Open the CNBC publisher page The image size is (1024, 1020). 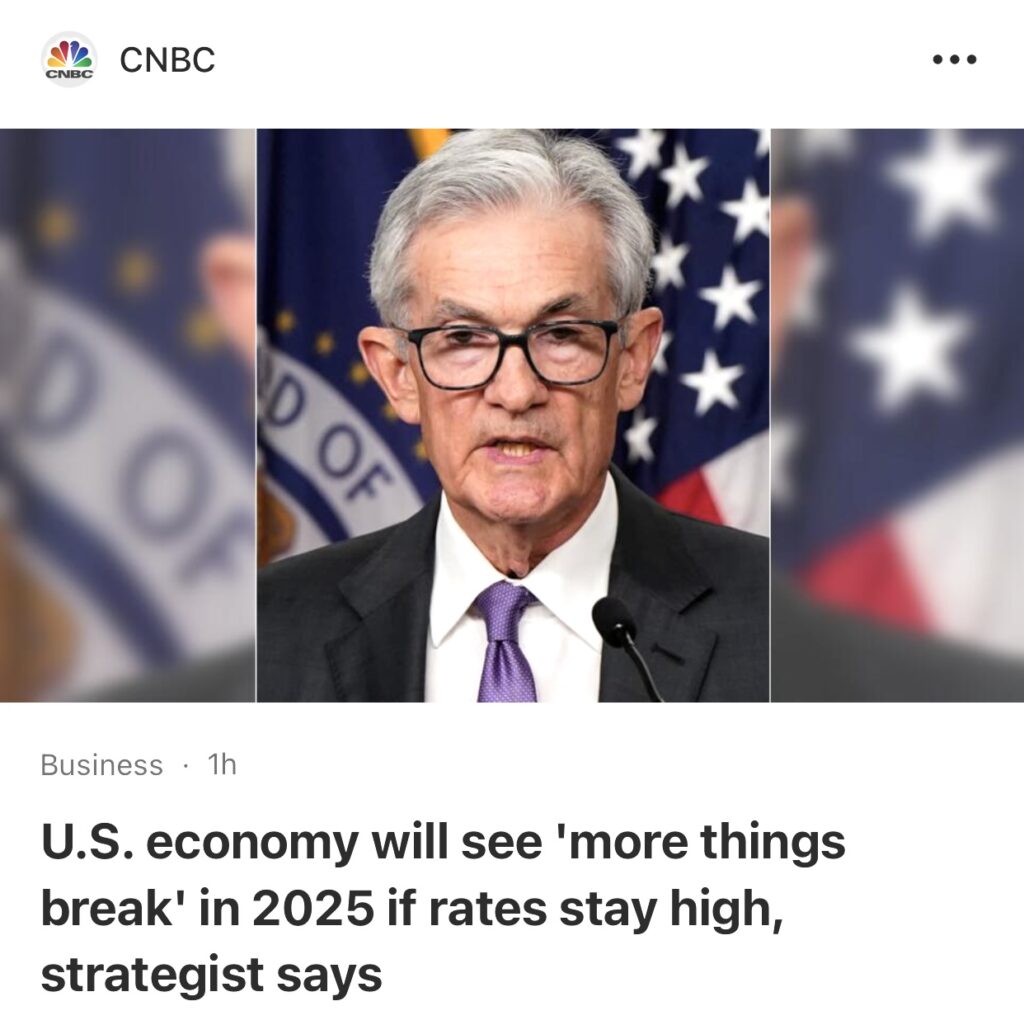(x=167, y=60)
